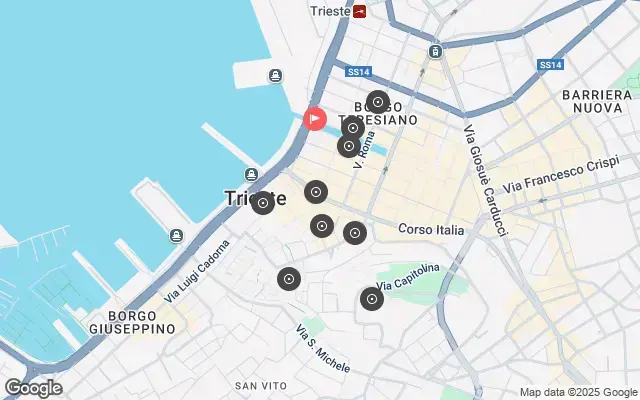The image size is (640, 400).
Task: Open the marker next to the Trieste label
Action: (x=263, y=203)
